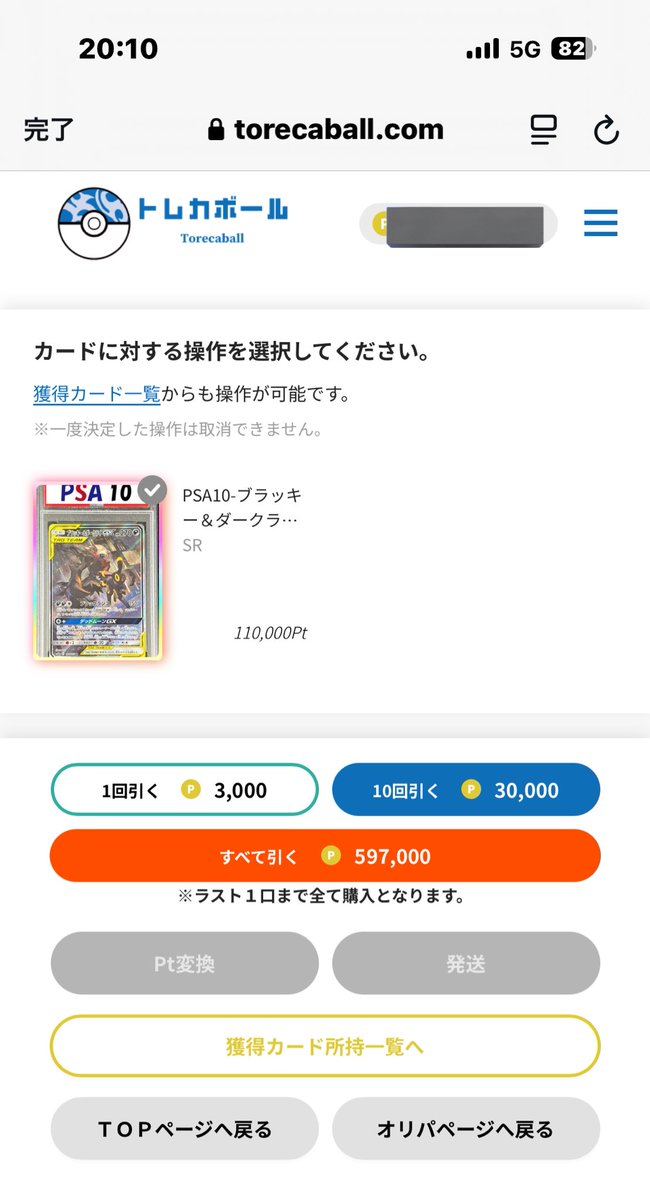650x1200 pixels.
Task: Tap すべて引く for 597,000 points
Action: point(325,856)
